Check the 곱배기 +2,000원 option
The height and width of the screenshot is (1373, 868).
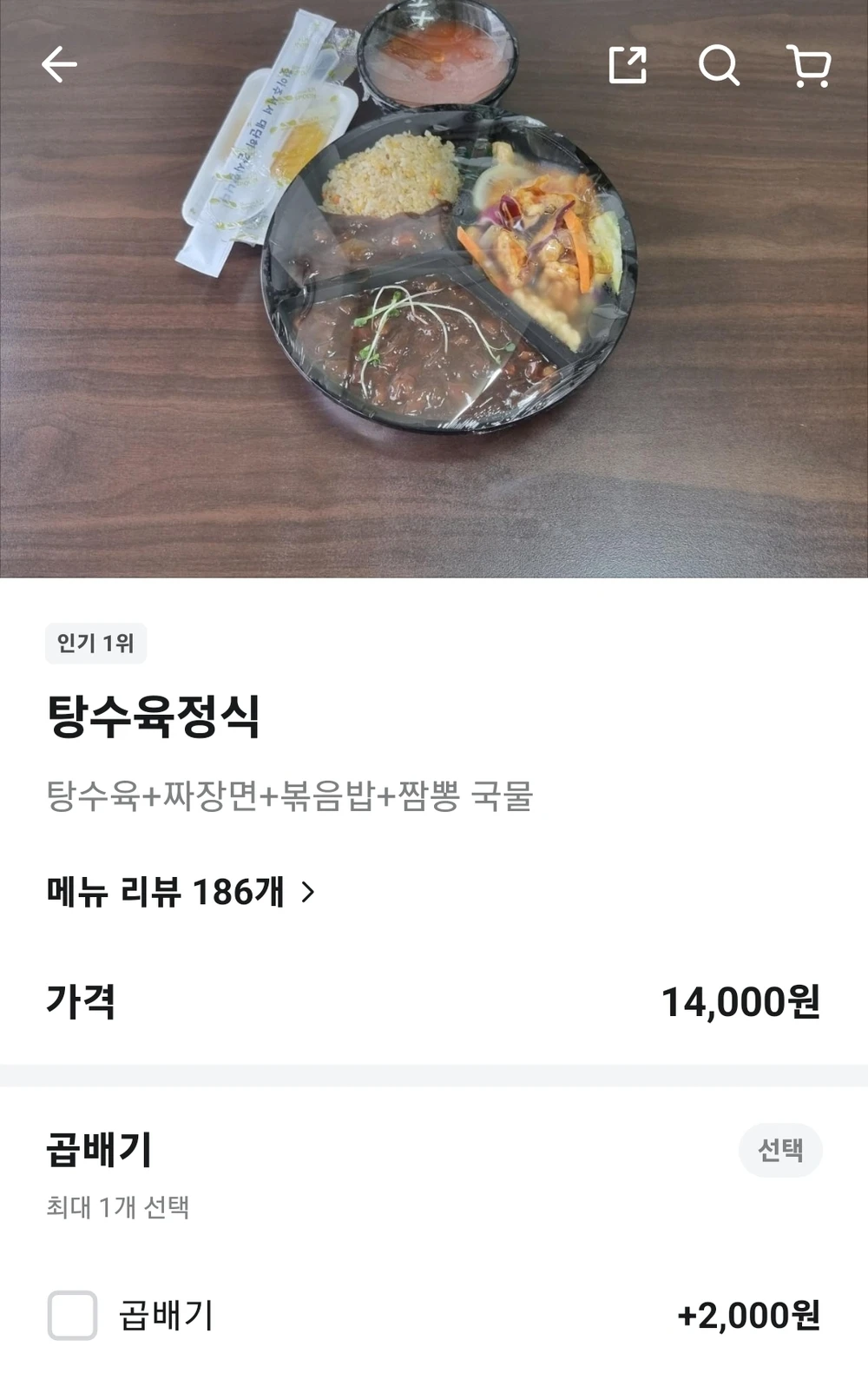tap(72, 1315)
